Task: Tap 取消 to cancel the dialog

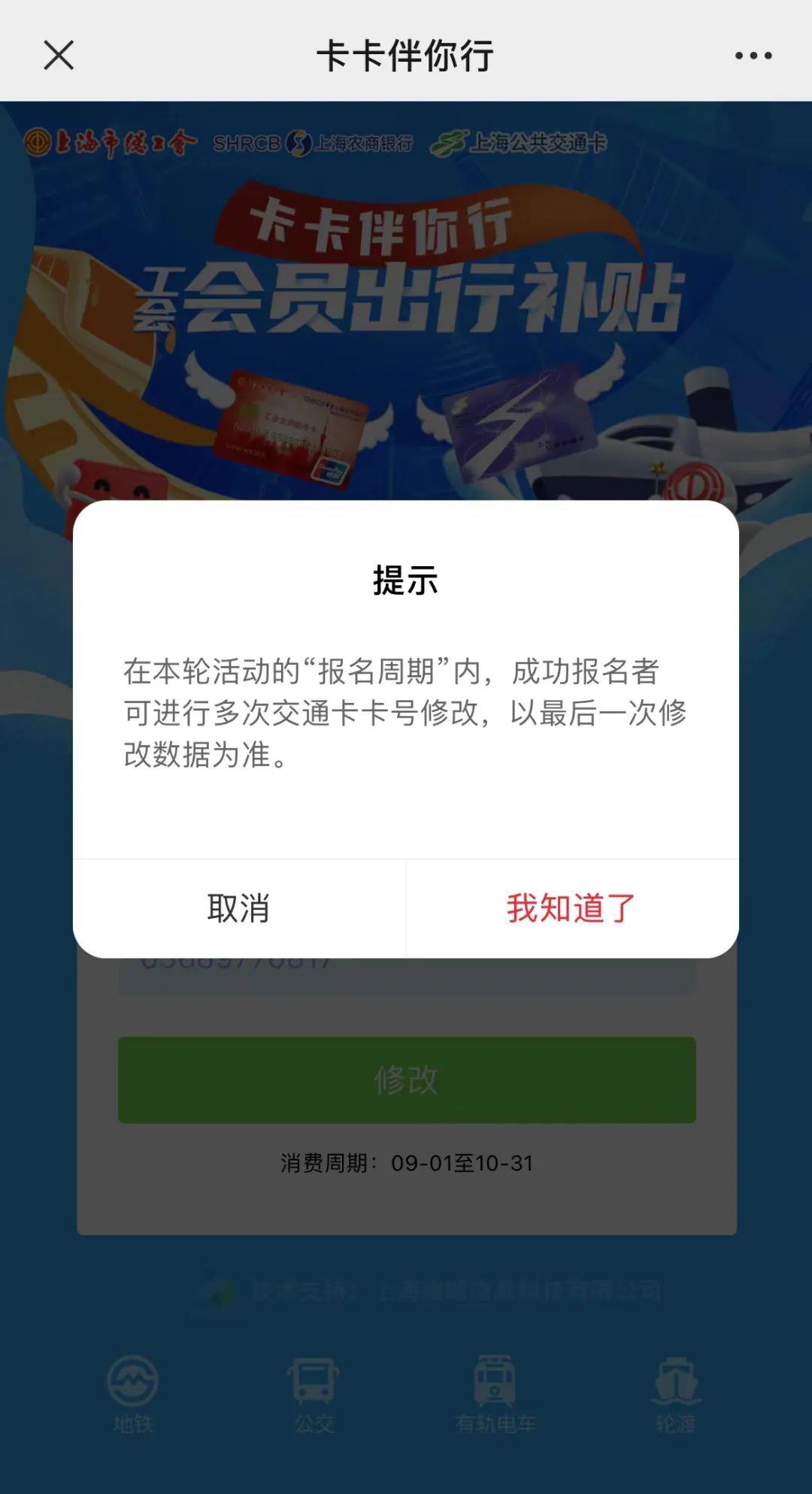Action: point(238,908)
